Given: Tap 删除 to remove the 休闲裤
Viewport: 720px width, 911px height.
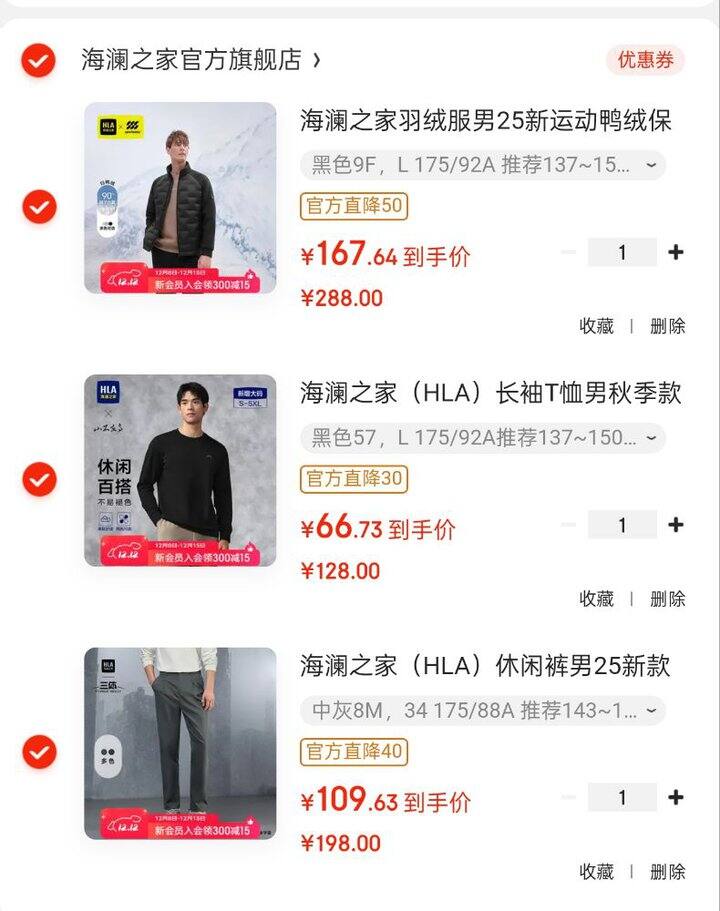Looking at the screenshot, I should point(668,871).
